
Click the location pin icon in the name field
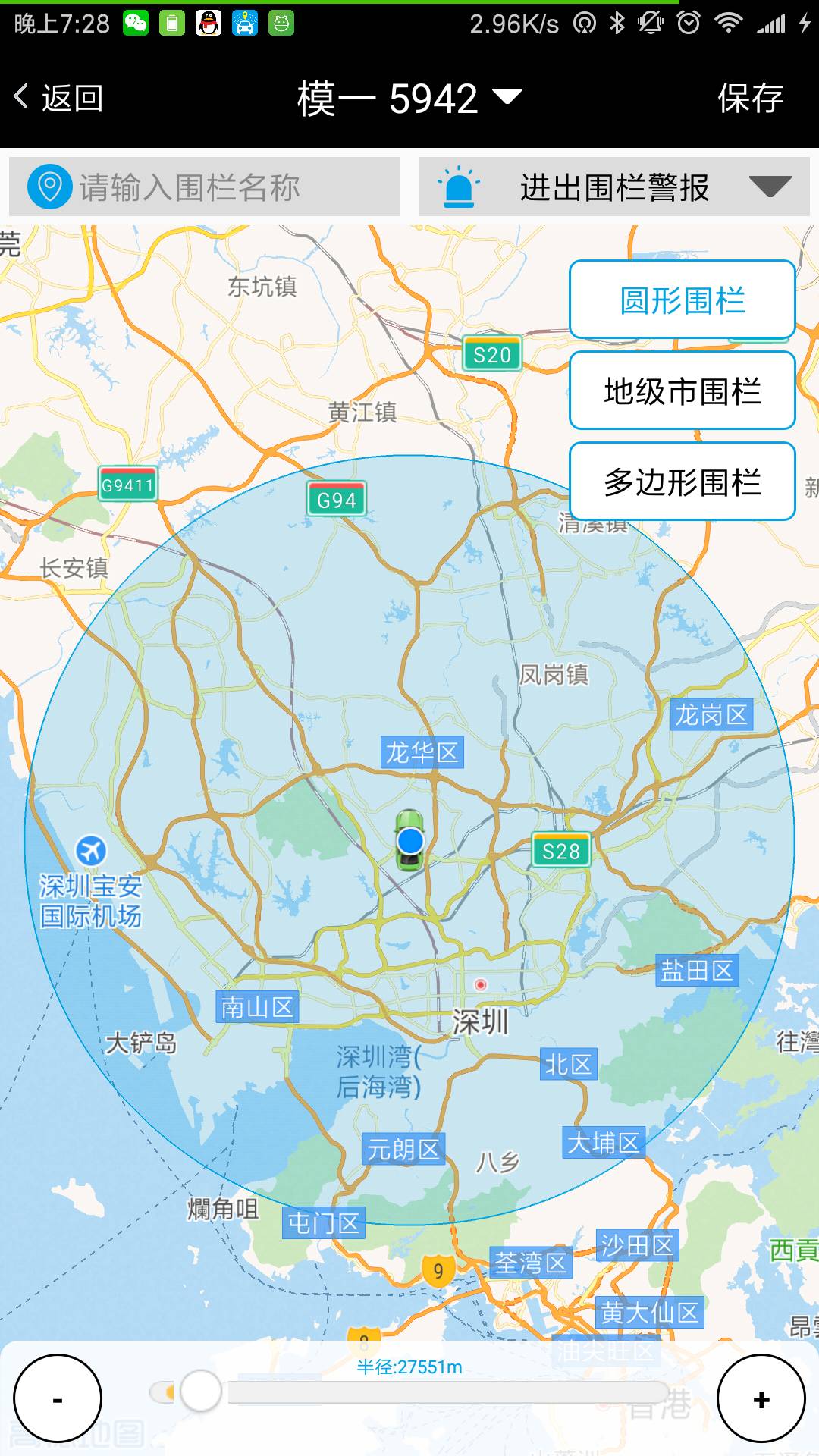pyautogui.click(x=47, y=185)
